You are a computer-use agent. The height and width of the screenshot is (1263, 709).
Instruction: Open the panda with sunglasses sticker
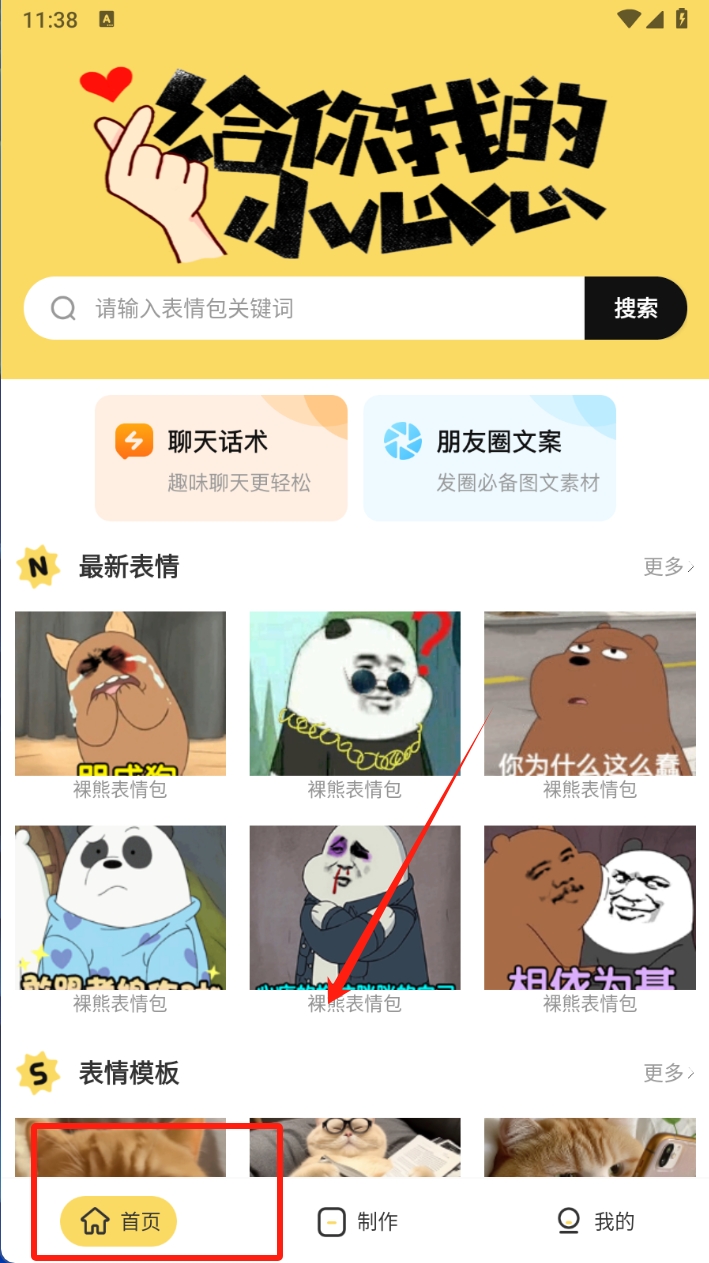tap(355, 693)
